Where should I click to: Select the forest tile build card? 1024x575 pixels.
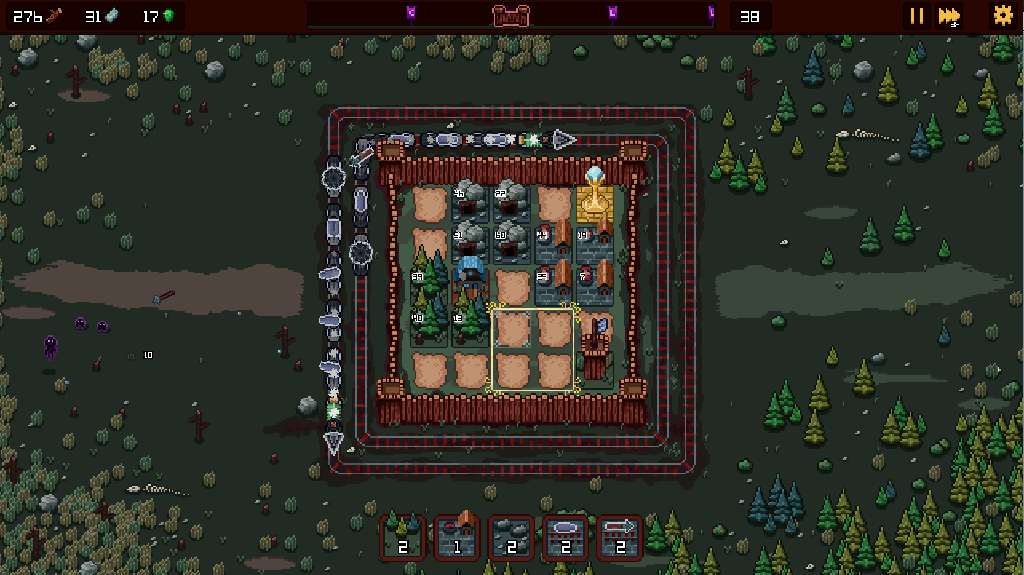tap(402, 536)
